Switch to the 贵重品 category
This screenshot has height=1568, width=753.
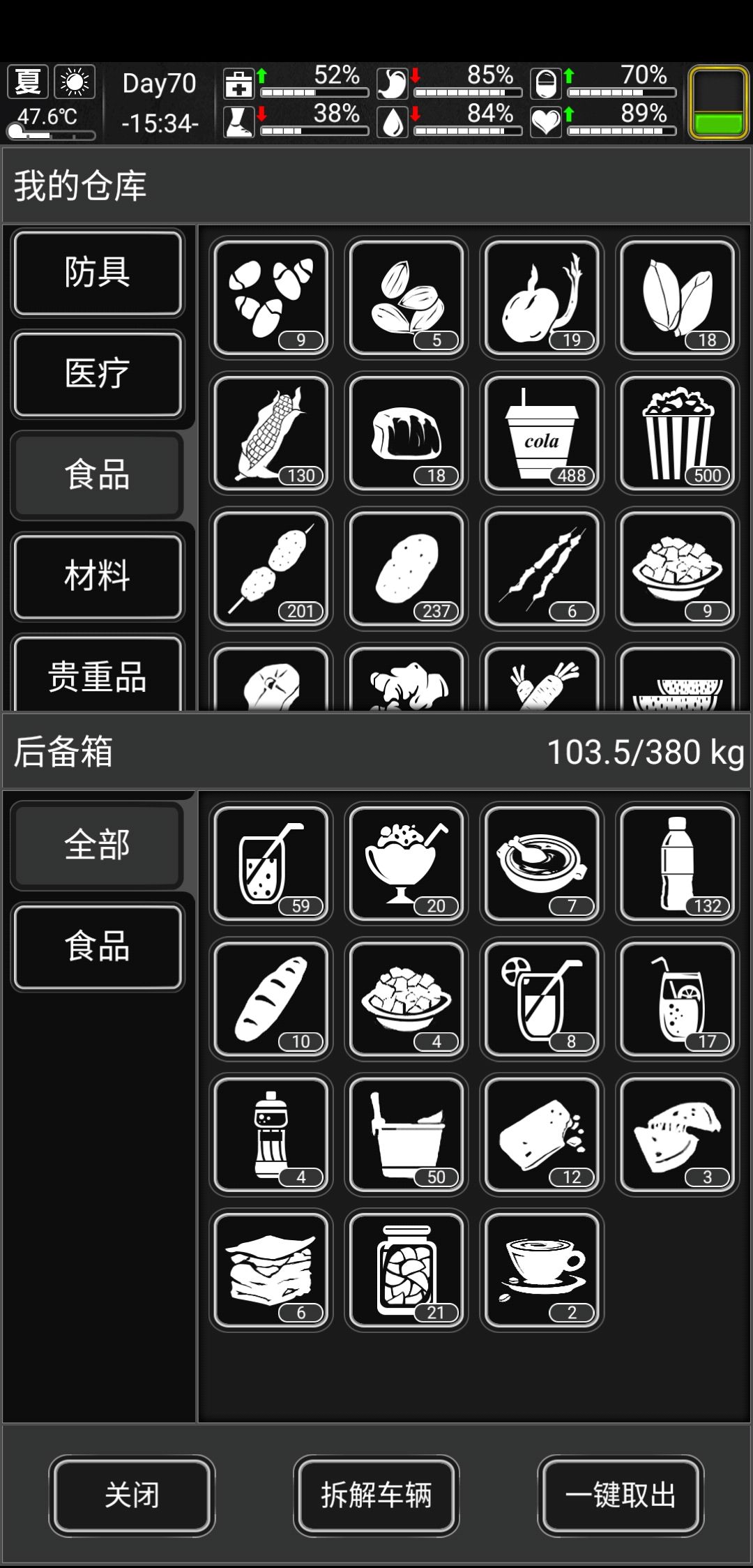tap(98, 673)
